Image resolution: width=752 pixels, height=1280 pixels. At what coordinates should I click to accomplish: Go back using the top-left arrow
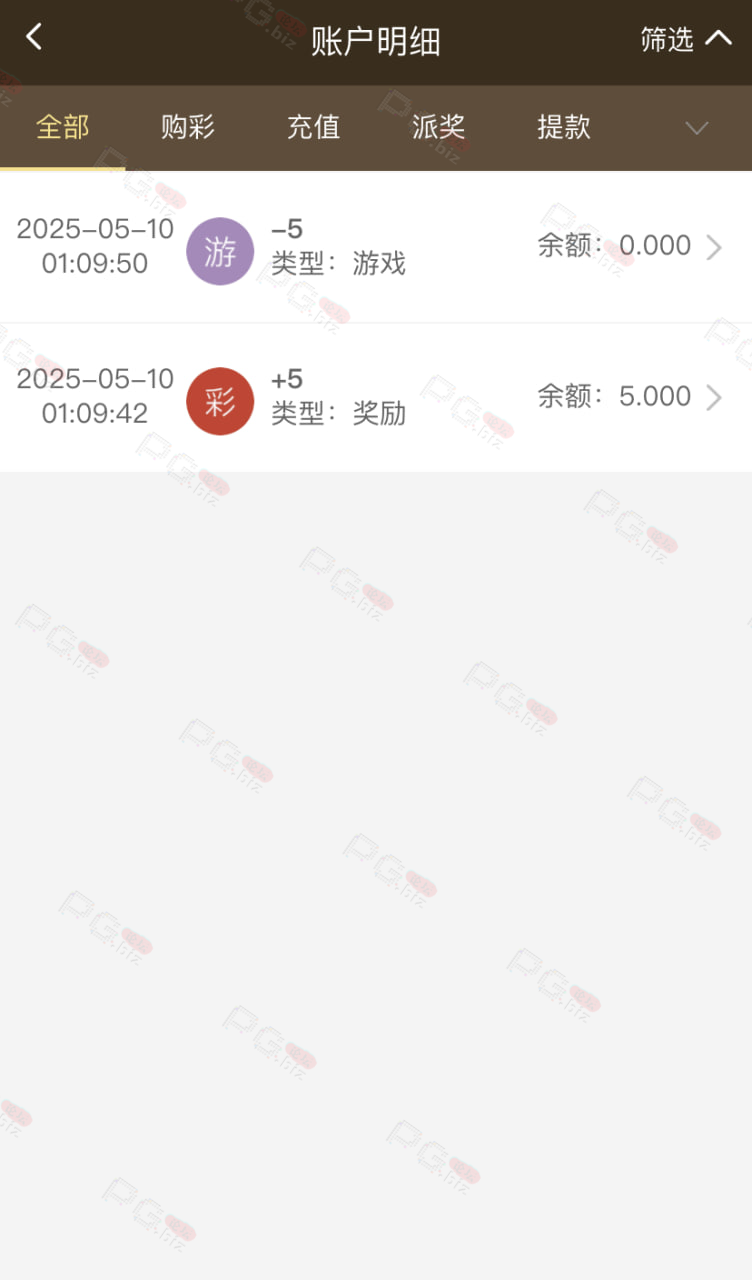(x=34, y=38)
